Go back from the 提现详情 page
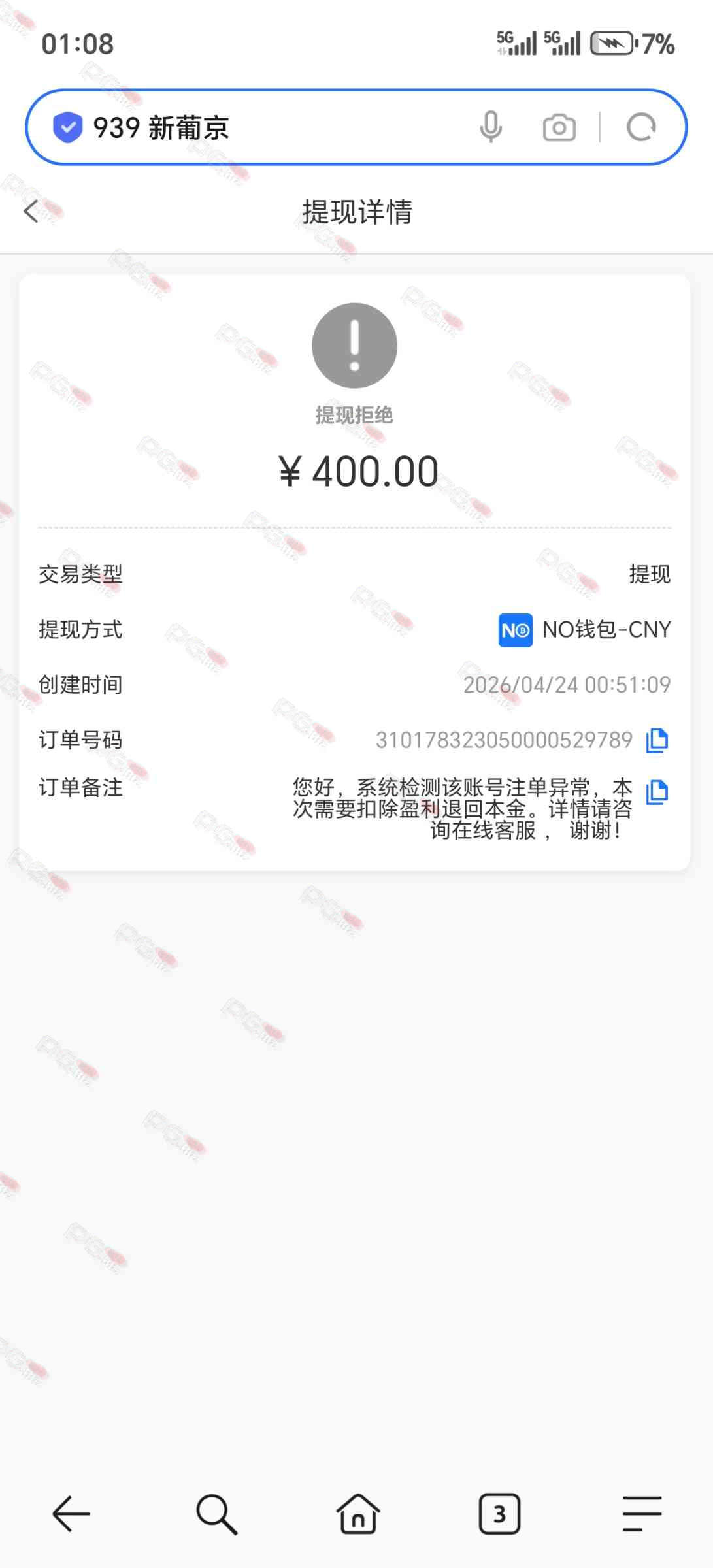Image resolution: width=713 pixels, height=1568 pixels. (31, 211)
